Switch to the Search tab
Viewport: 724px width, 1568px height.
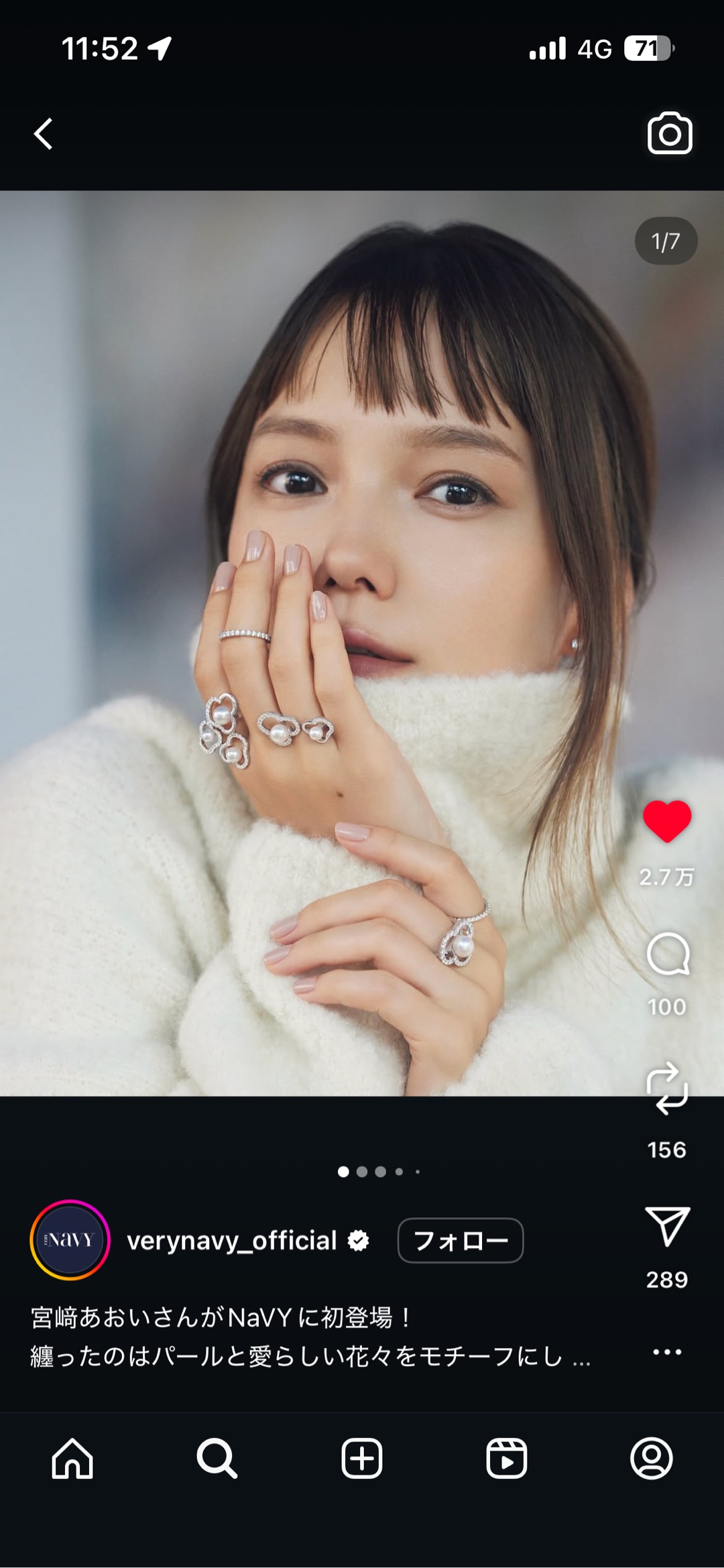pos(217,1458)
